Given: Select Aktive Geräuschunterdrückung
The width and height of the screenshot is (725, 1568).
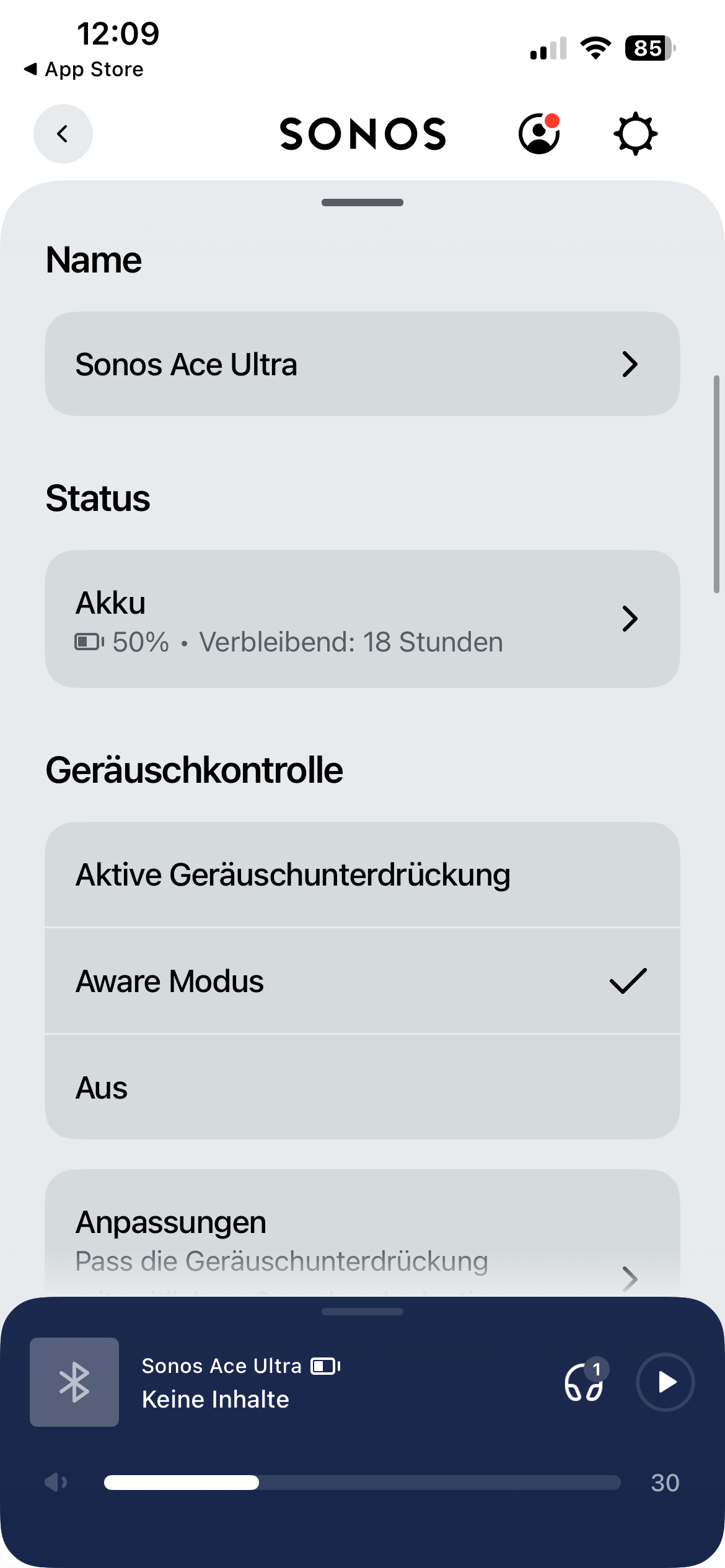Looking at the screenshot, I should coord(362,874).
